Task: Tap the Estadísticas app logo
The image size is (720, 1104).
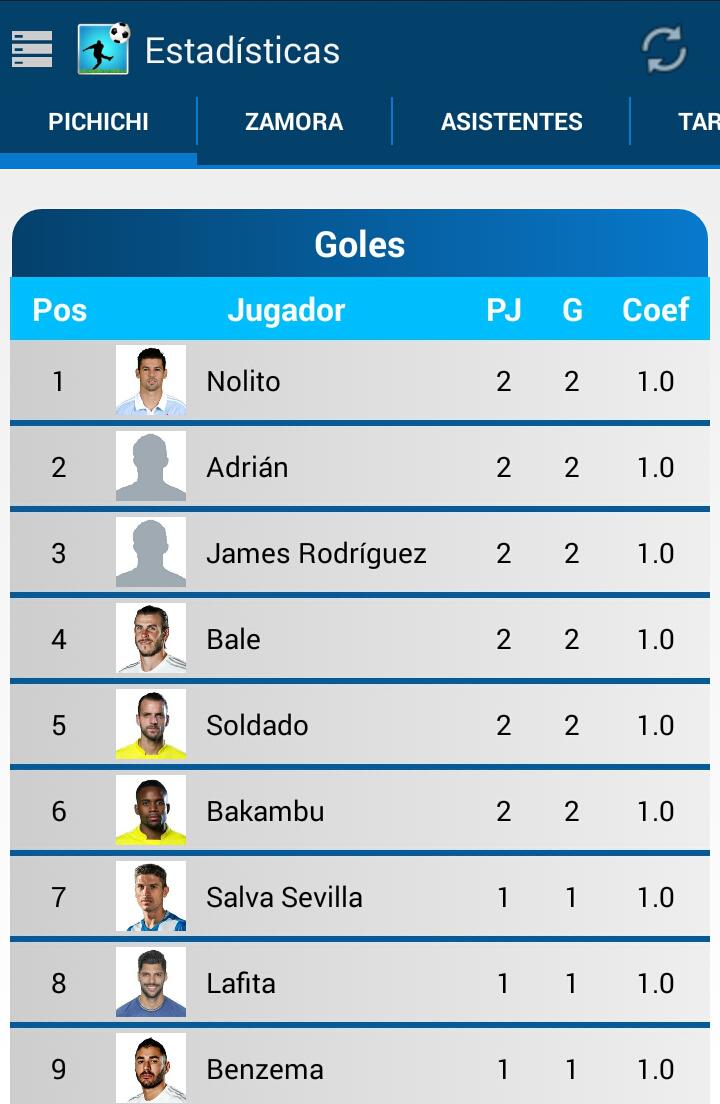Action: tap(102, 48)
